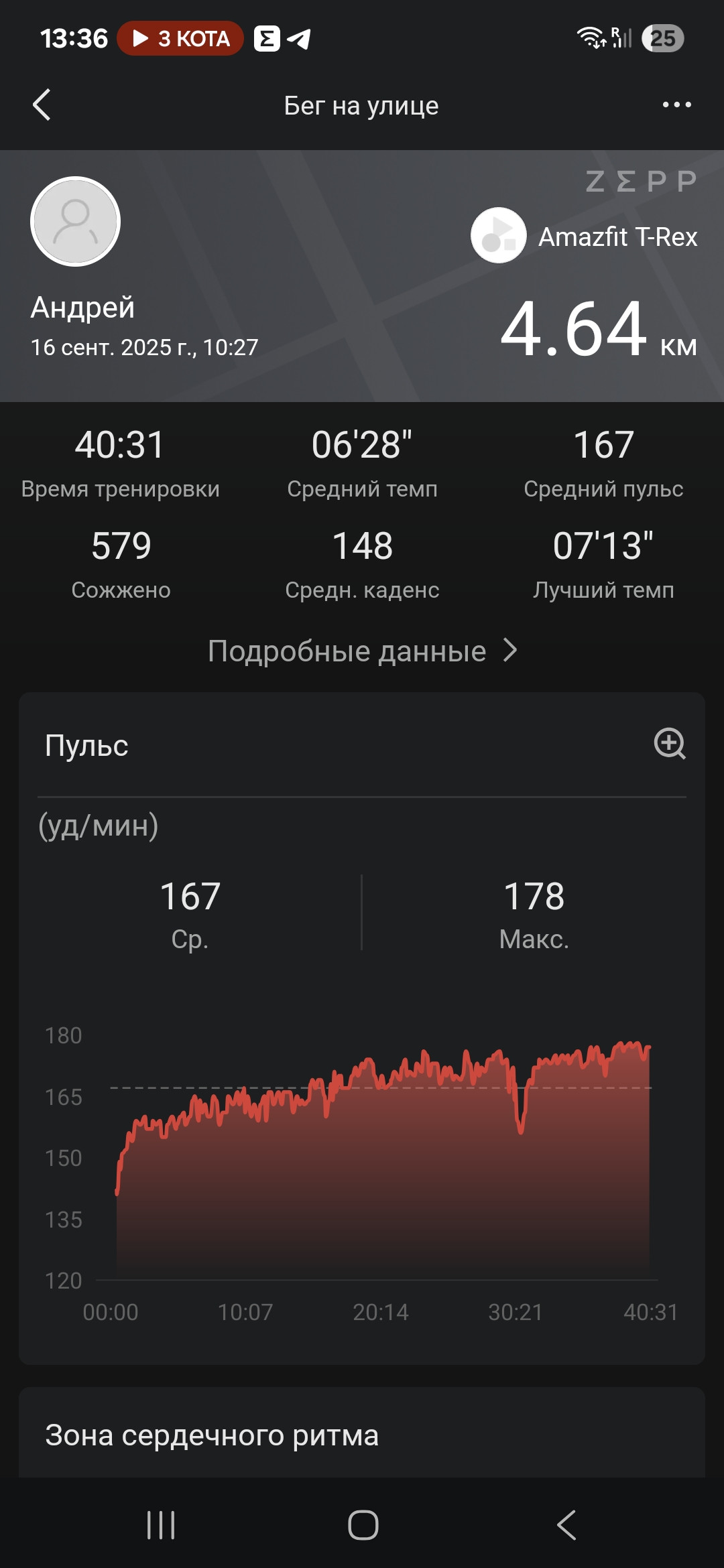The image size is (724, 1568).
Task: Tap the system home button
Action: click(x=363, y=1525)
